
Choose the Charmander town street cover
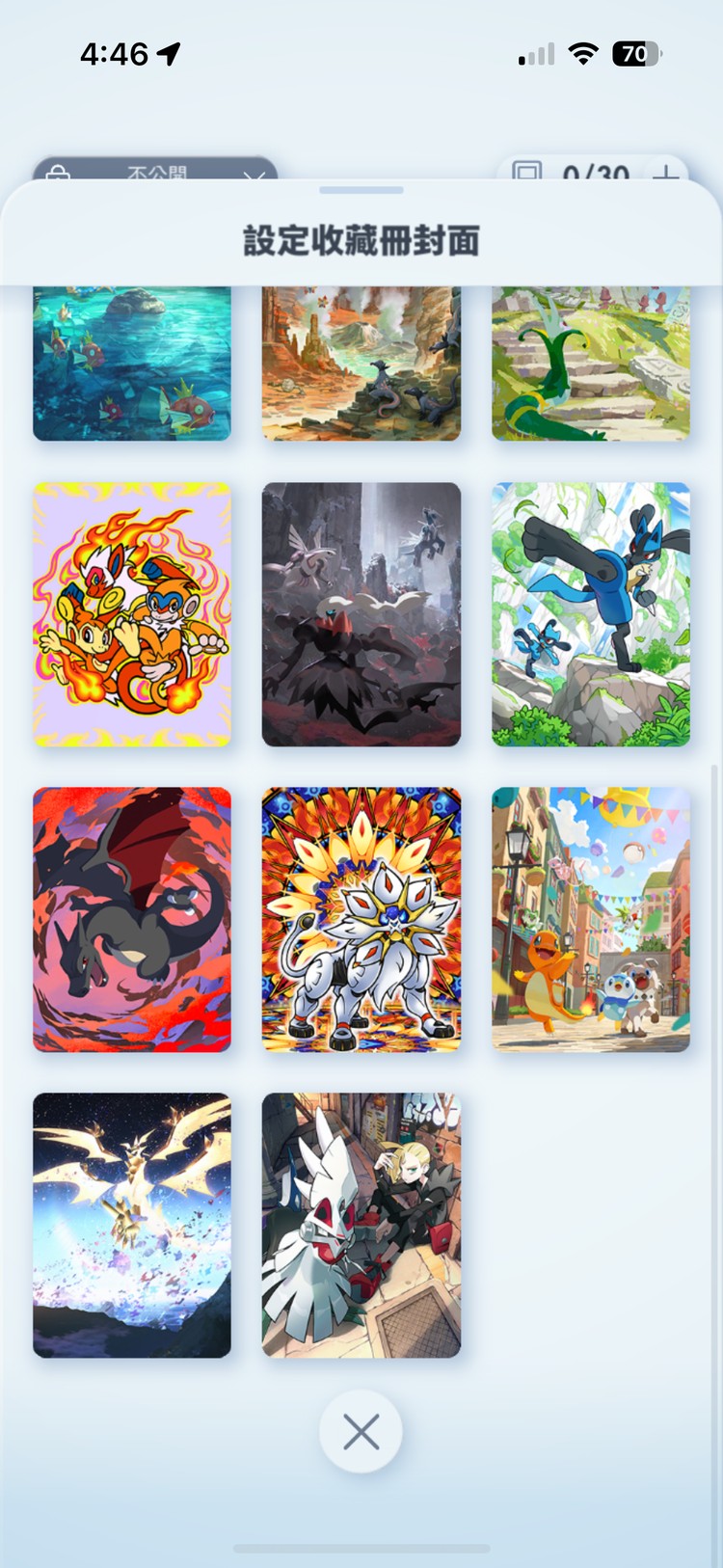click(x=591, y=919)
